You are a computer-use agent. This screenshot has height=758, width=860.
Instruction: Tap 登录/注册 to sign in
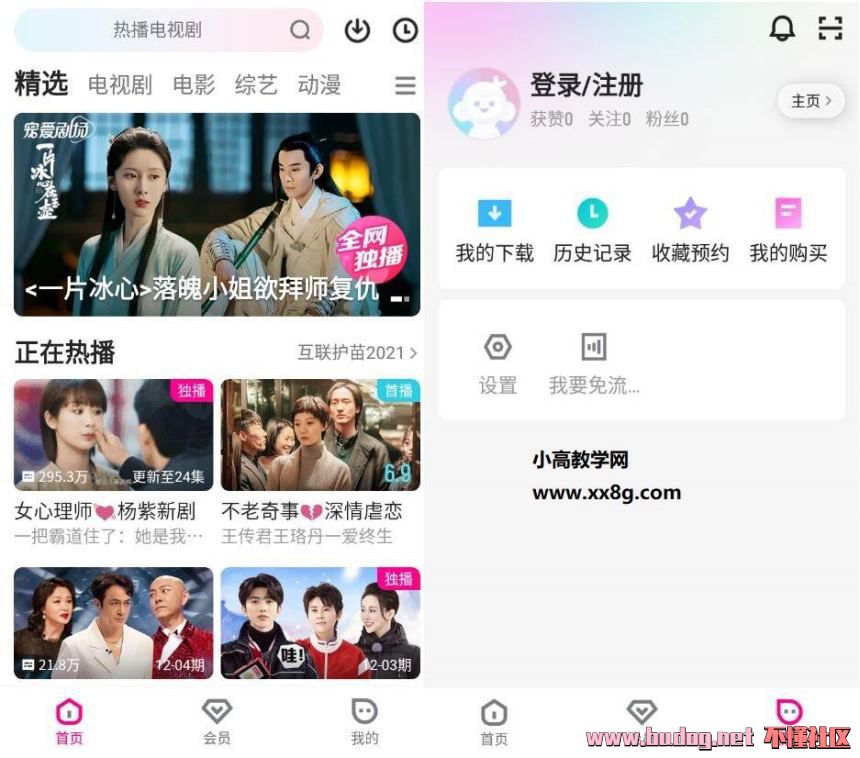coord(586,85)
